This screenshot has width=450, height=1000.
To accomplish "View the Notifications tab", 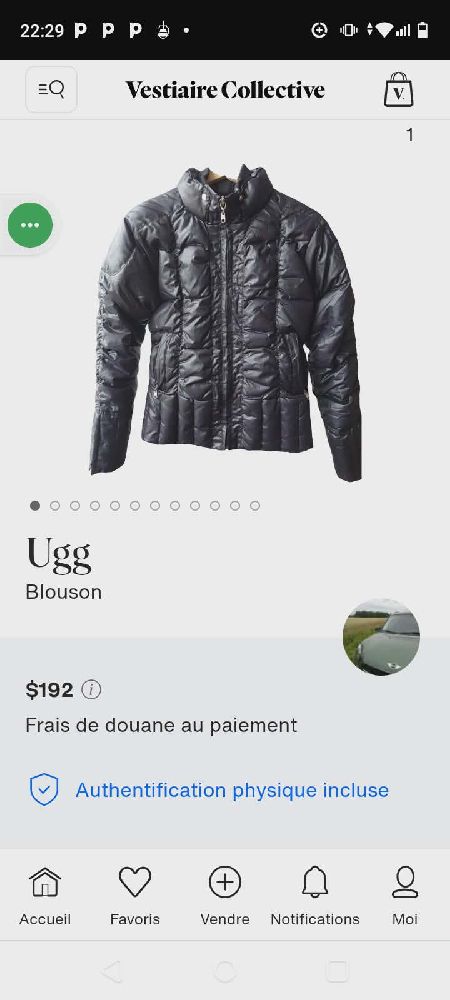I will pyautogui.click(x=315, y=896).
